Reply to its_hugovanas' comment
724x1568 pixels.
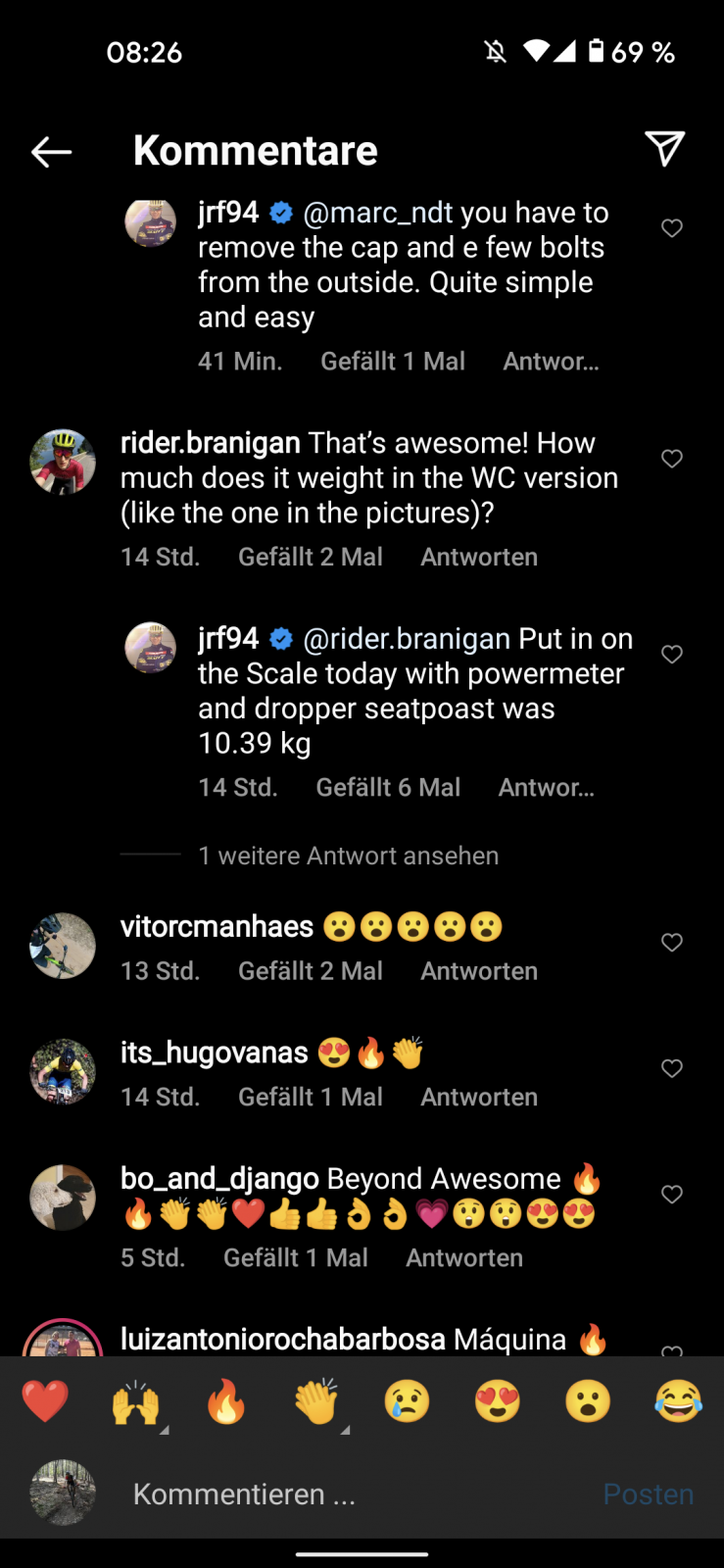[x=479, y=1097]
